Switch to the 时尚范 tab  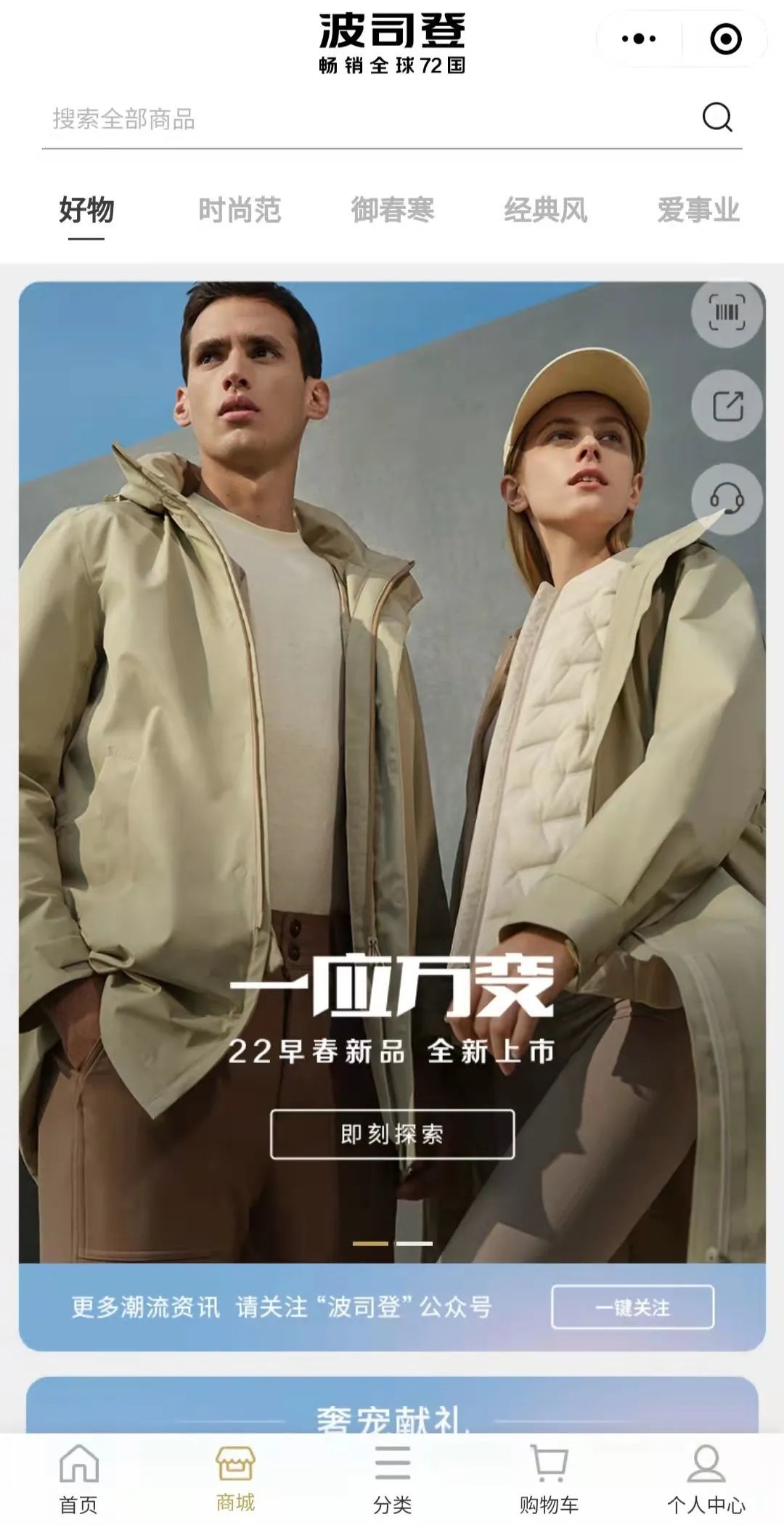pos(240,211)
